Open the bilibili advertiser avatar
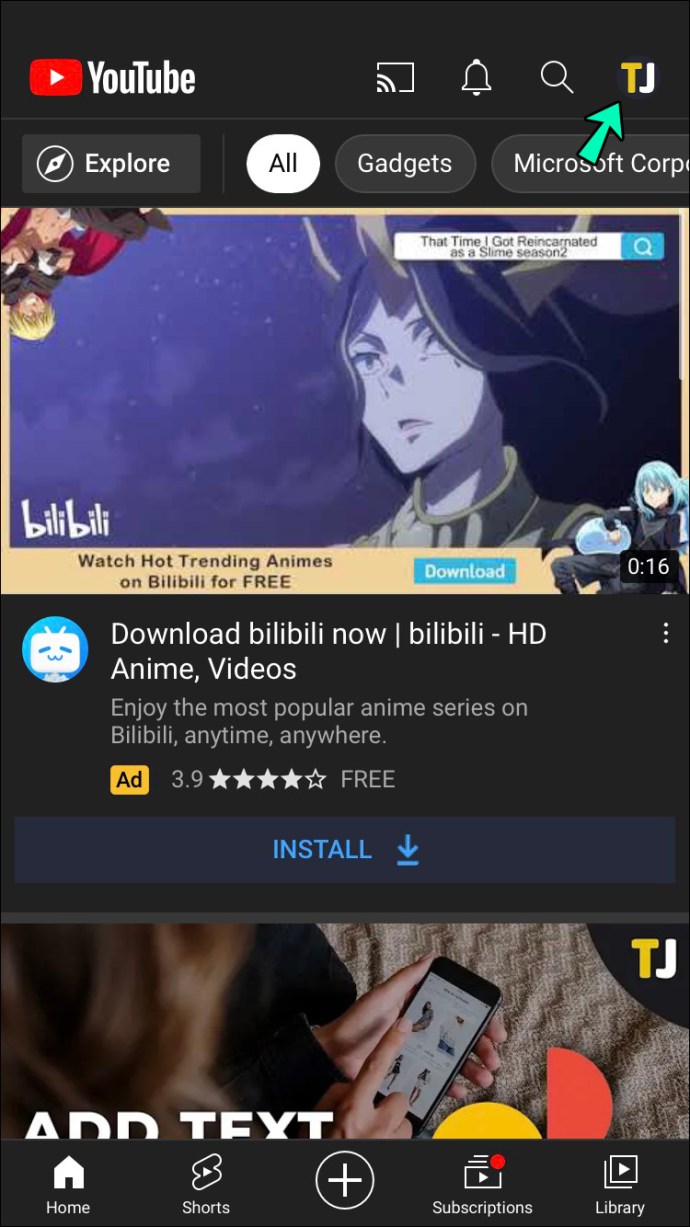Screen dimensions: 690x1227 tap(55, 650)
